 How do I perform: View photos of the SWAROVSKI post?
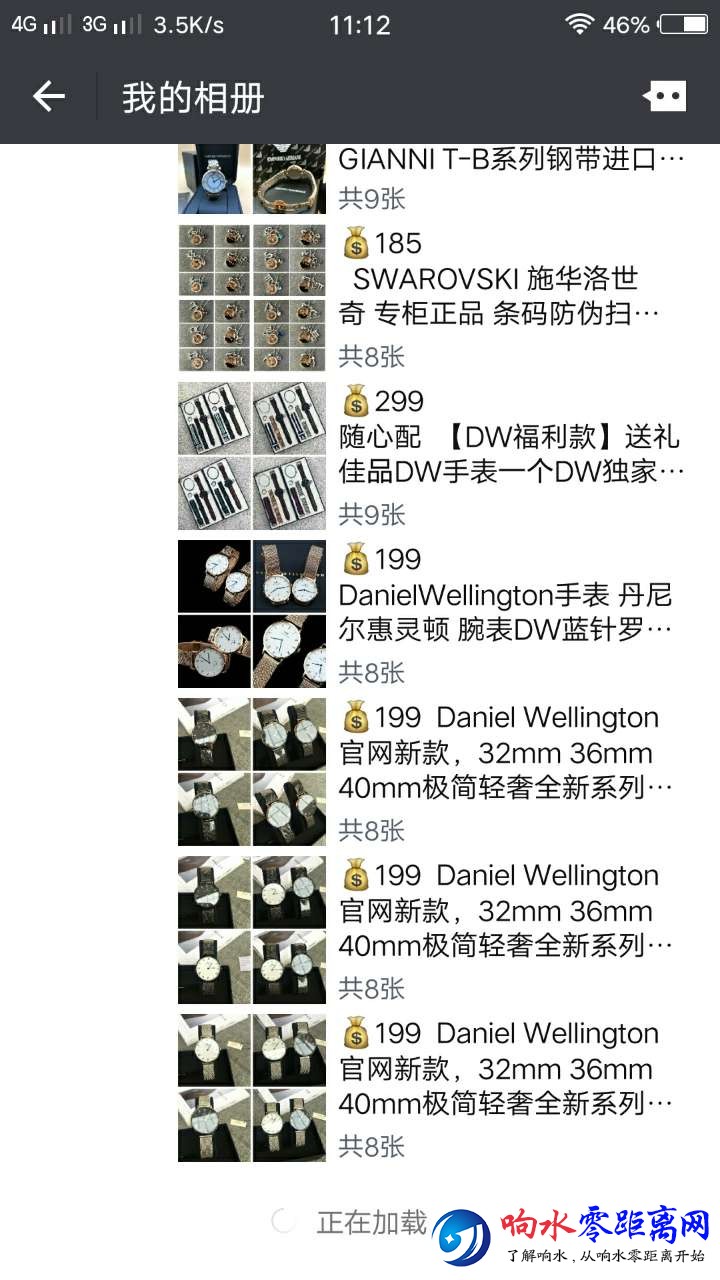coord(252,298)
